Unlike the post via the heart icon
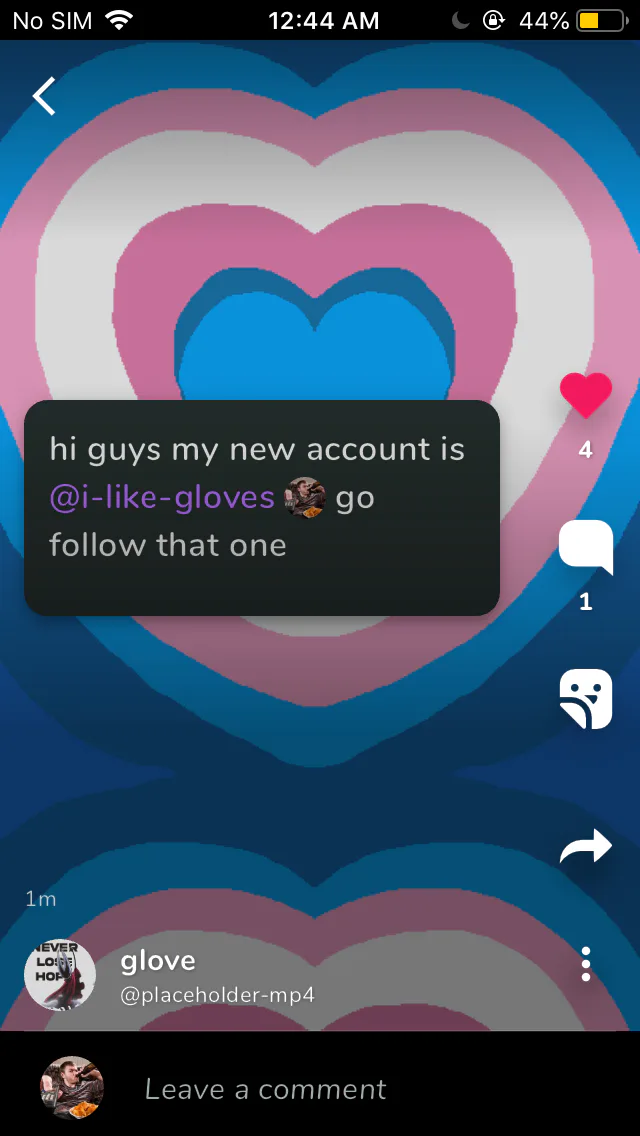The width and height of the screenshot is (640, 1136). coord(586,396)
